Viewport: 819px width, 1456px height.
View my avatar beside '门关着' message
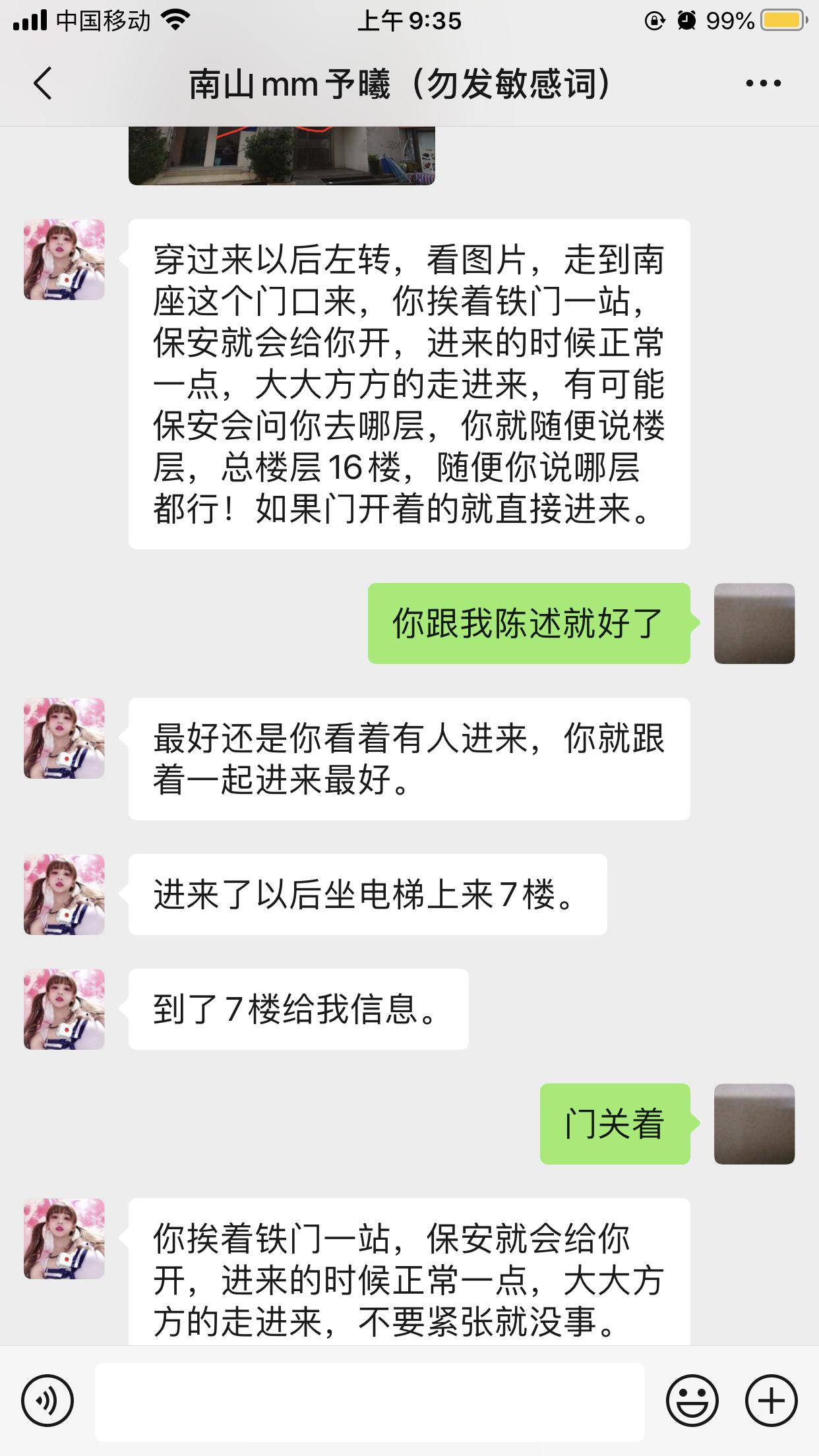(754, 1124)
